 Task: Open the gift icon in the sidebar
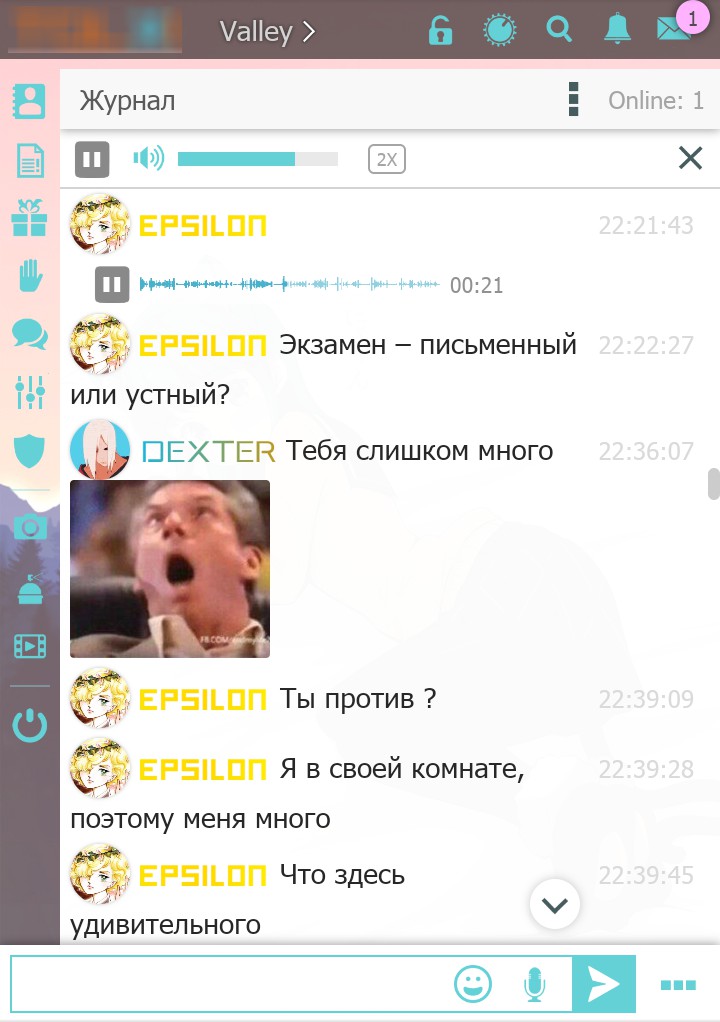coord(30,217)
